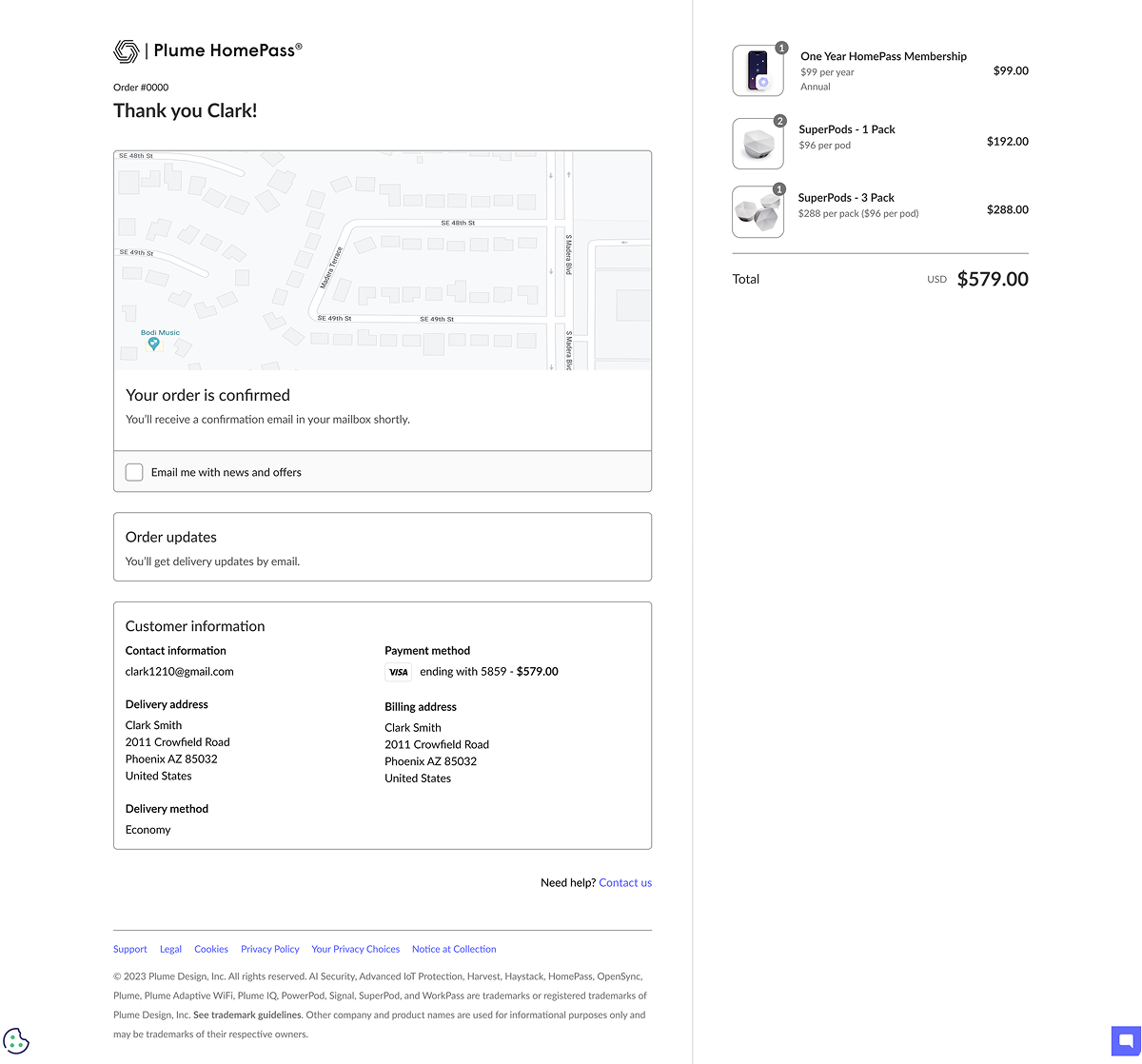This screenshot has height=1064, width=1142.
Task: Open the Support footer link
Action: (x=130, y=949)
